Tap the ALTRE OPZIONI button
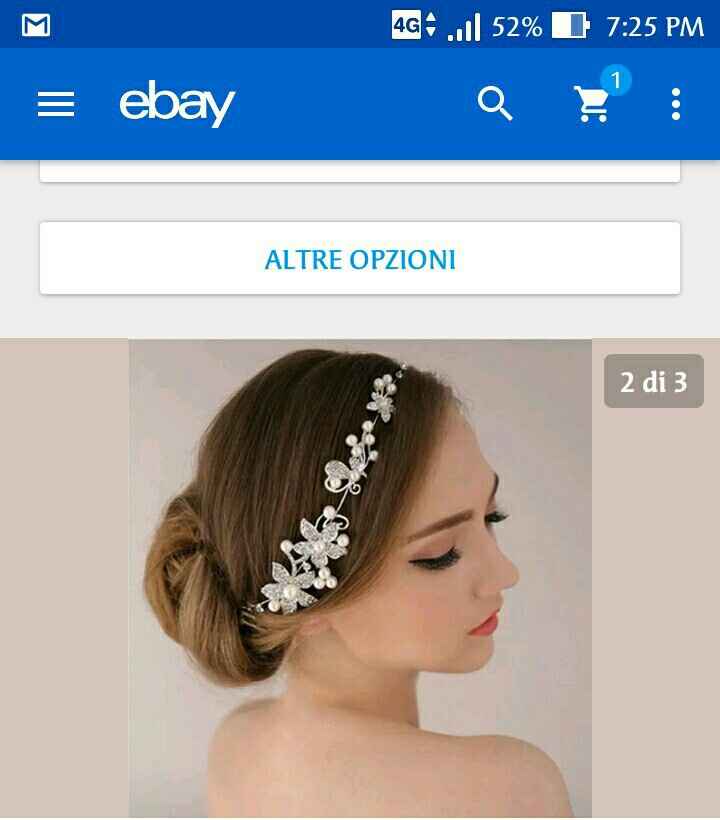The height and width of the screenshot is (820, 720). pos(360,259)
